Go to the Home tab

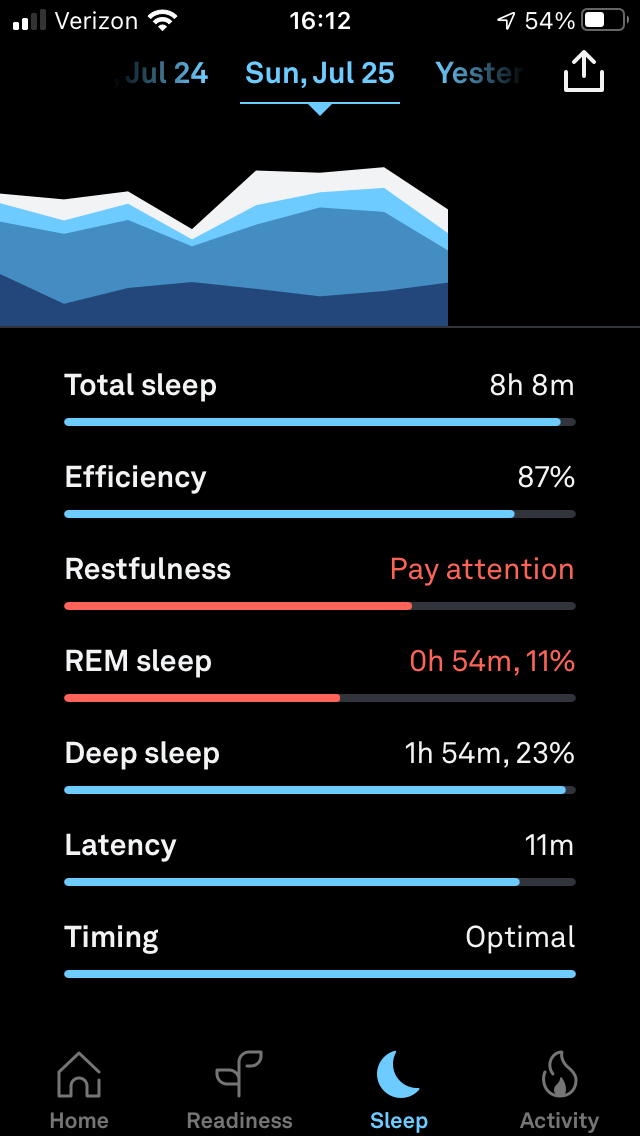click(79, 1090)
